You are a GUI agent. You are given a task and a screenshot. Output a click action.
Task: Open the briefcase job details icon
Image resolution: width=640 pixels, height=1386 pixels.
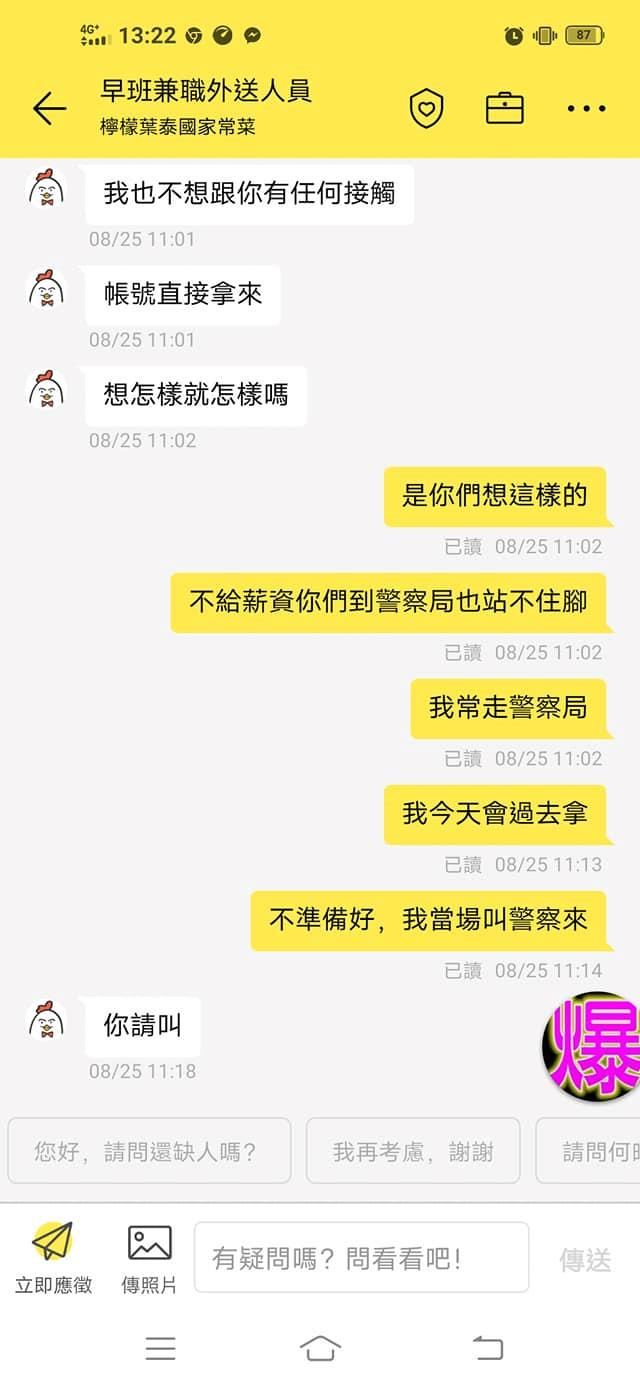coord(505,108)
